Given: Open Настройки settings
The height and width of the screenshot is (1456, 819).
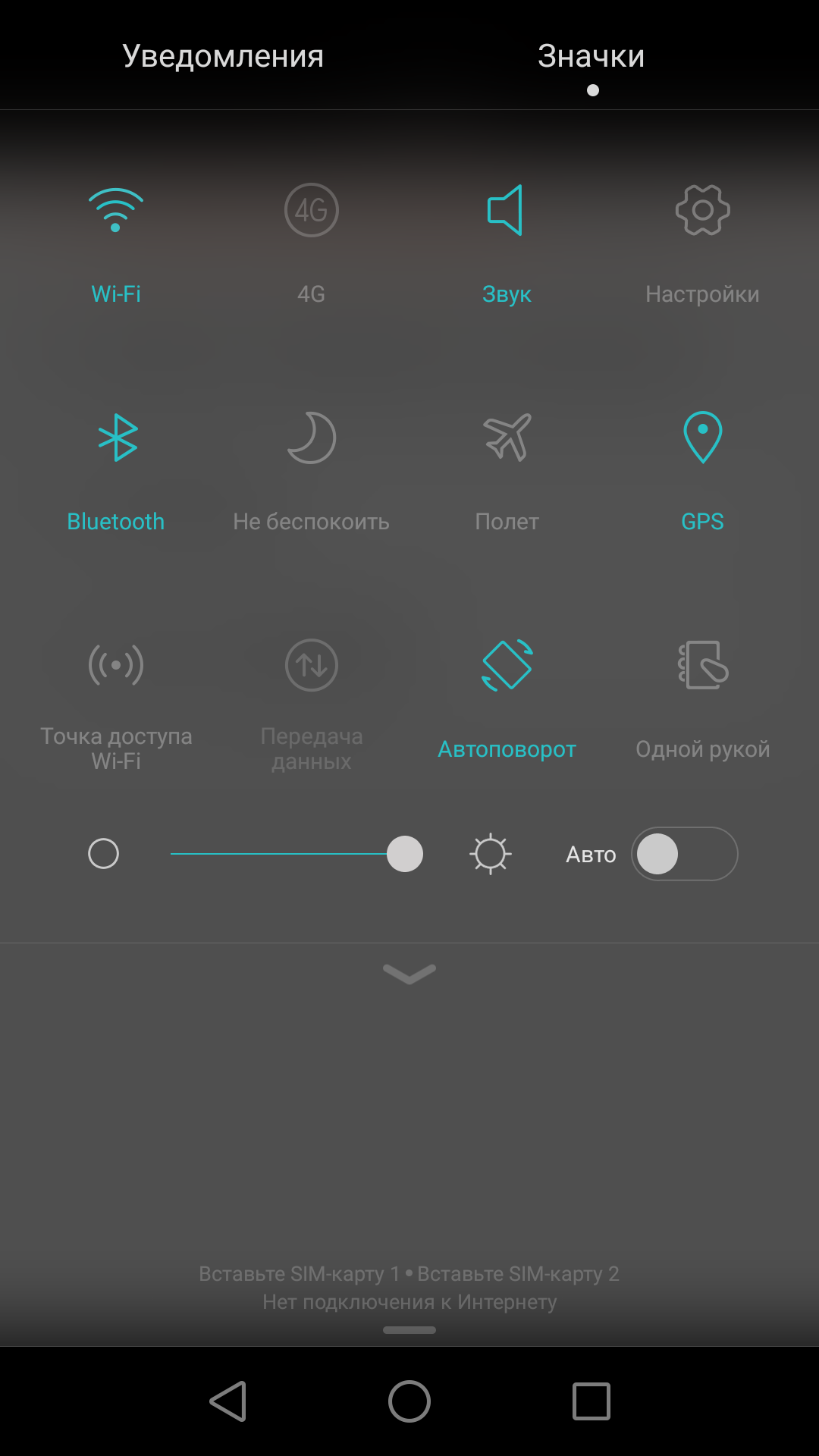Looking at the screenshot, I should tap(702, 210).
